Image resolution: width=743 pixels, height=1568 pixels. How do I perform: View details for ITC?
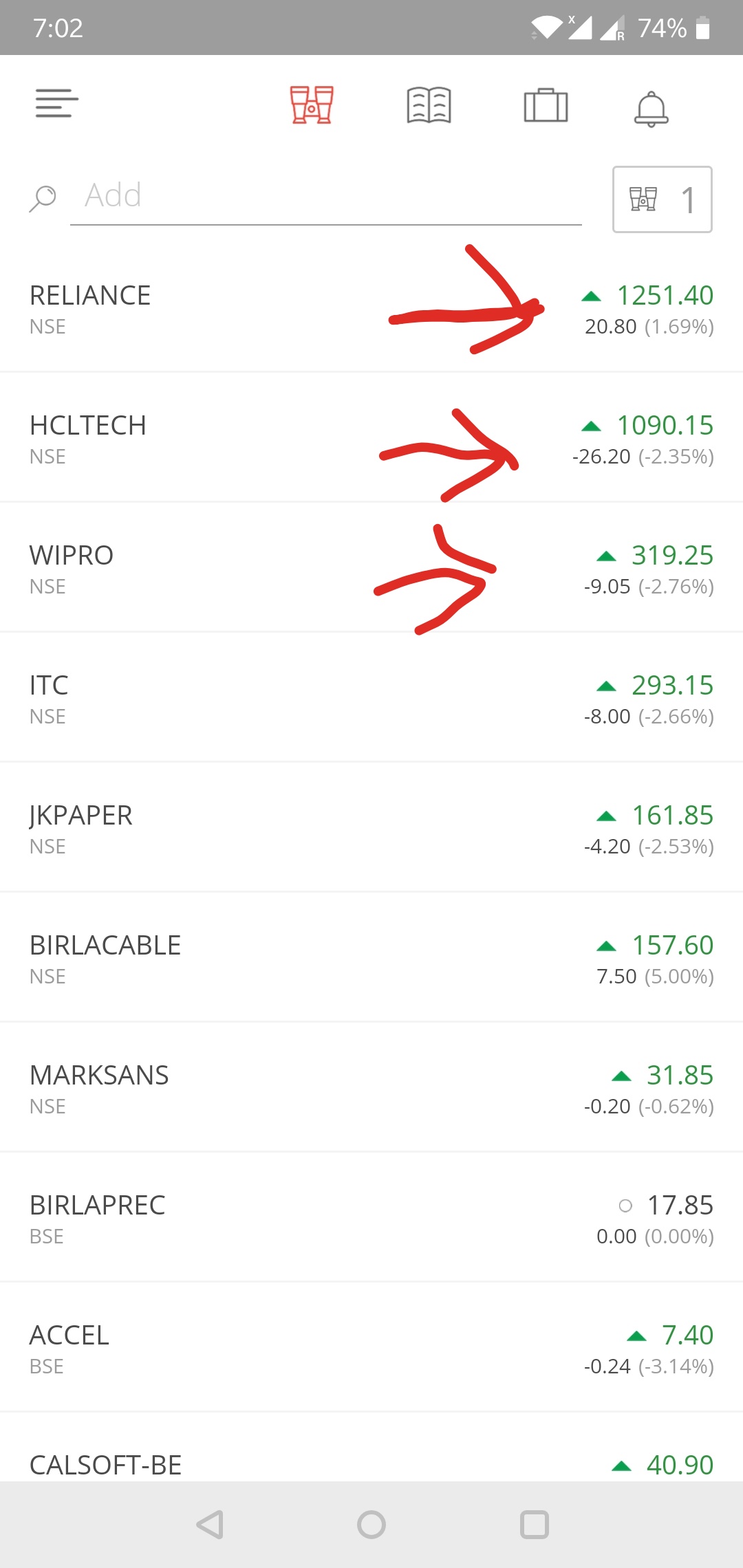coord(371,697)
